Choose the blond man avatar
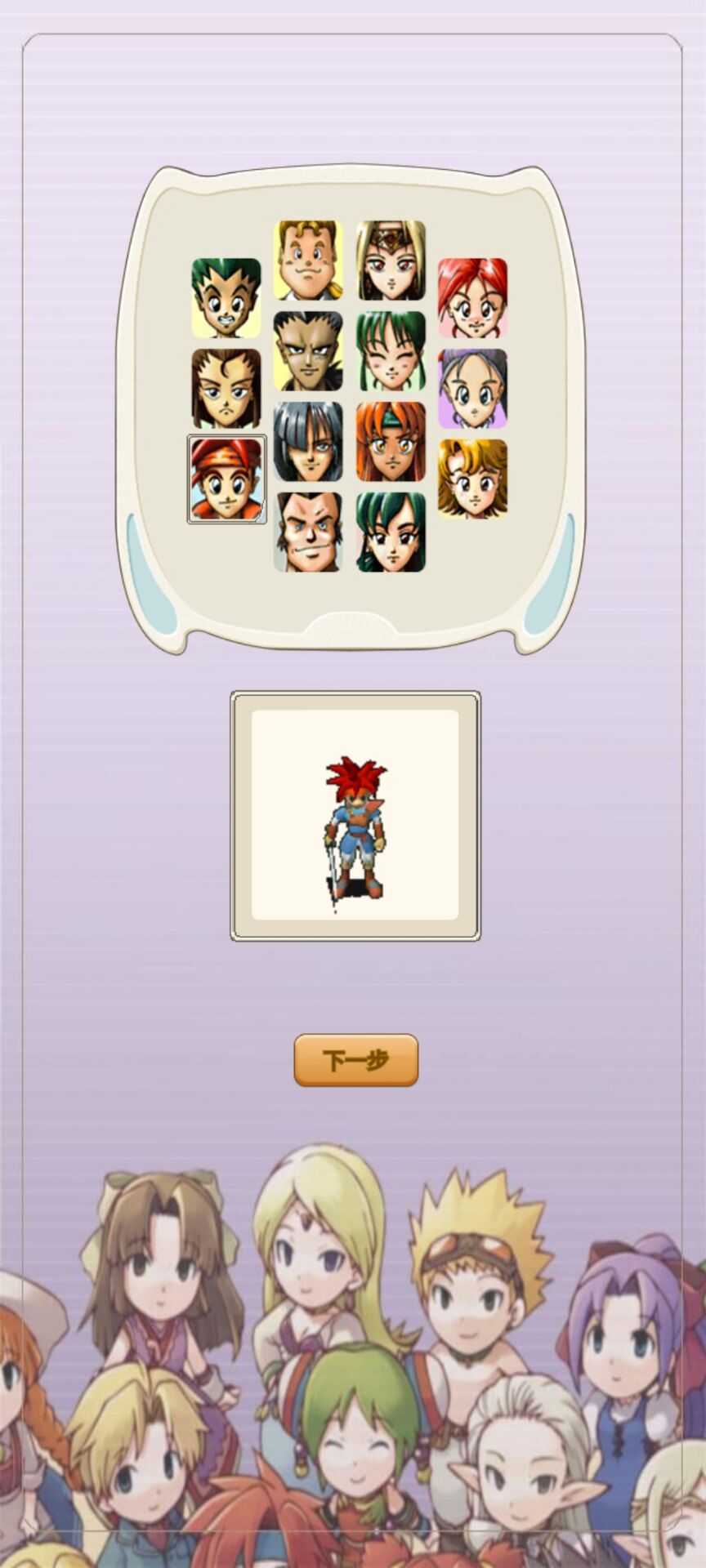This screenshot has width=706, height=1568. point(308,260)
